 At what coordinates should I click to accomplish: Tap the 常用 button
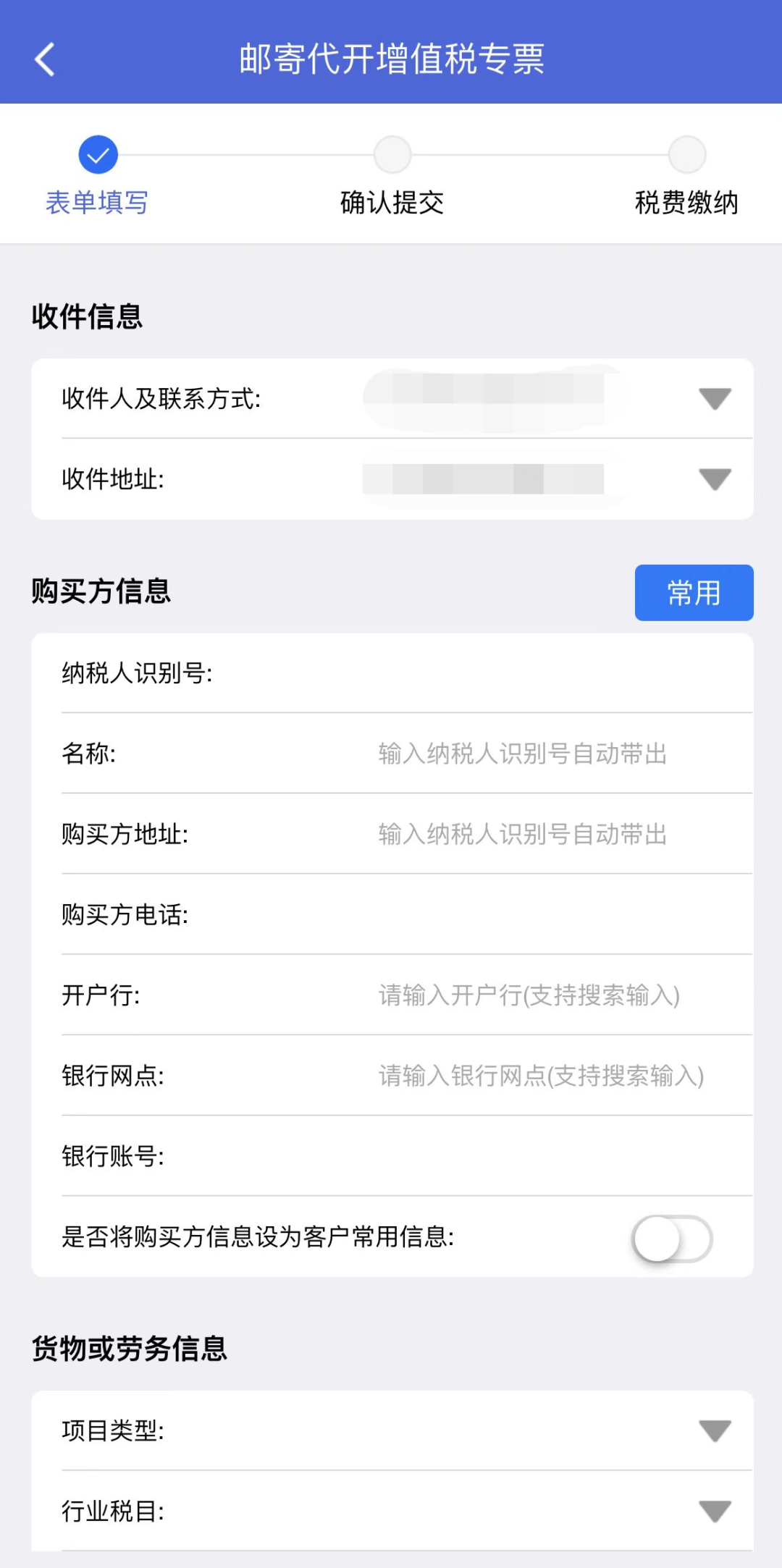tap(694, 593)
